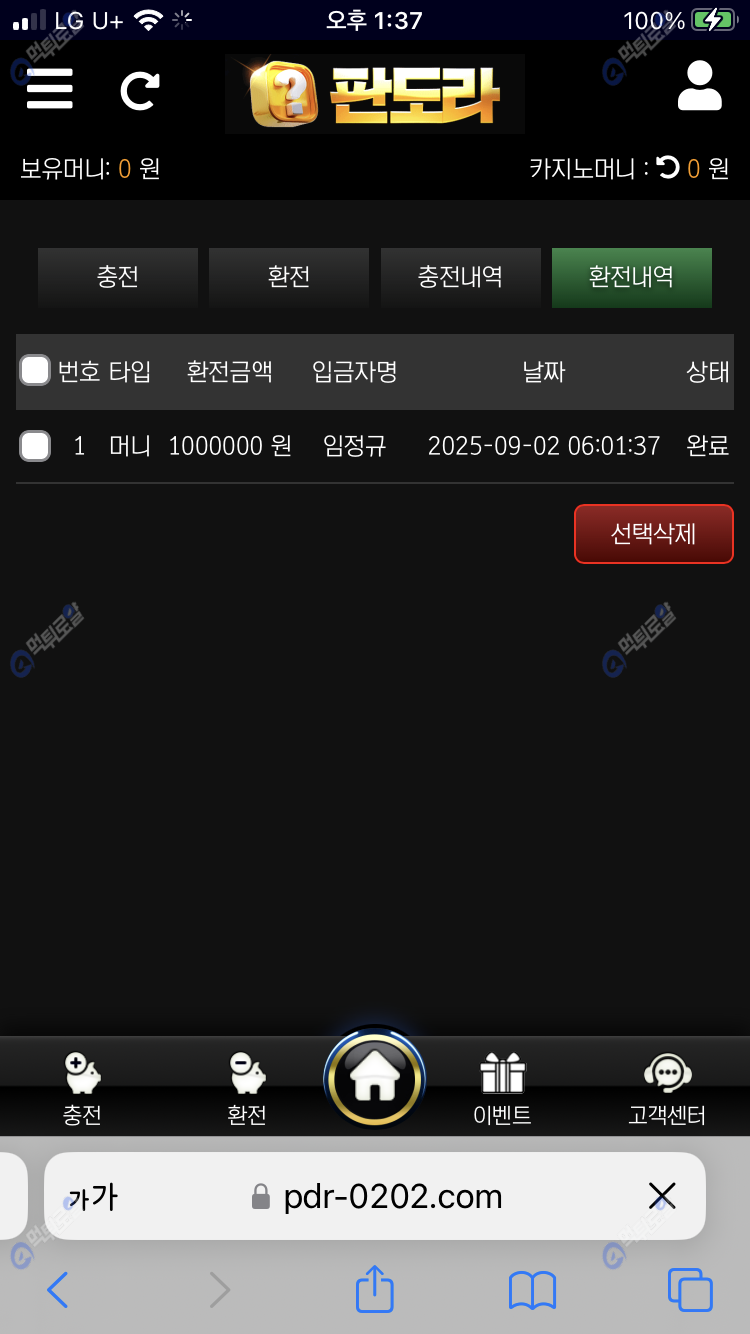Switch to the 충전 tab

coord(118,277)
